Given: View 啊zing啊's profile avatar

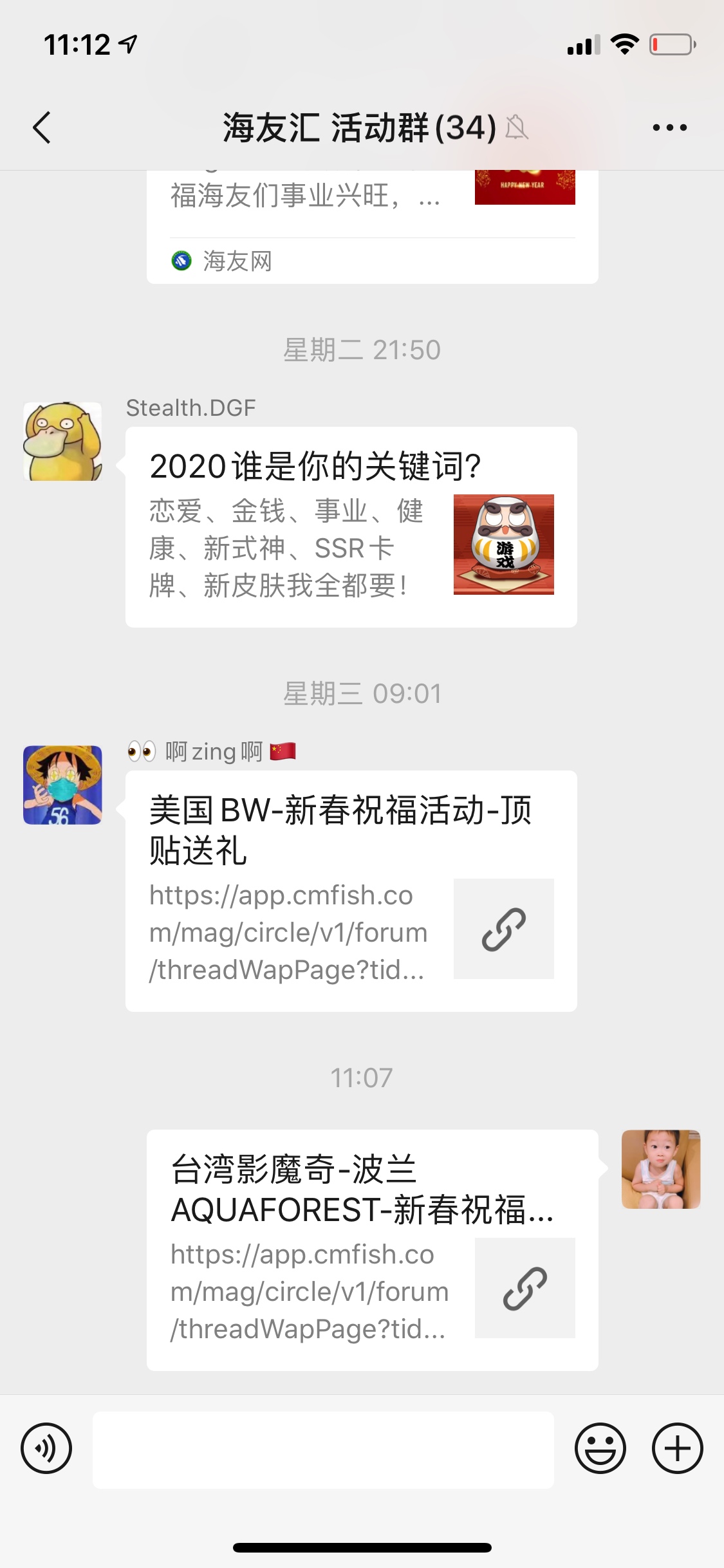Looking at the screenshot, I should click(62, 785).
